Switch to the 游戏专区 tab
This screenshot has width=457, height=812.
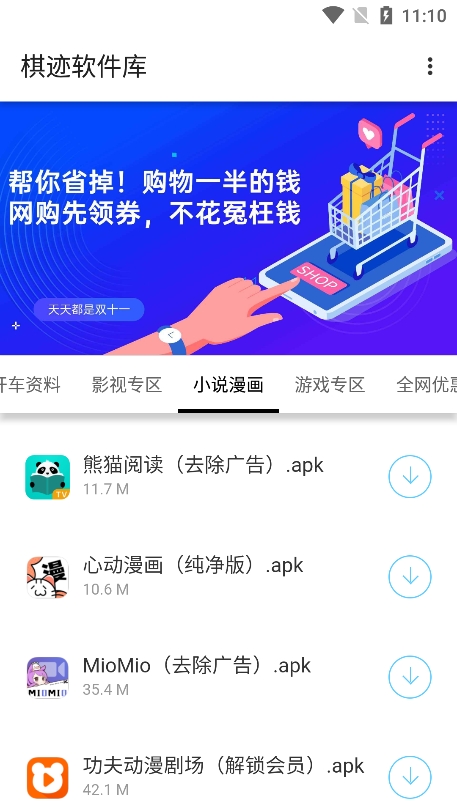click(330, 385)
